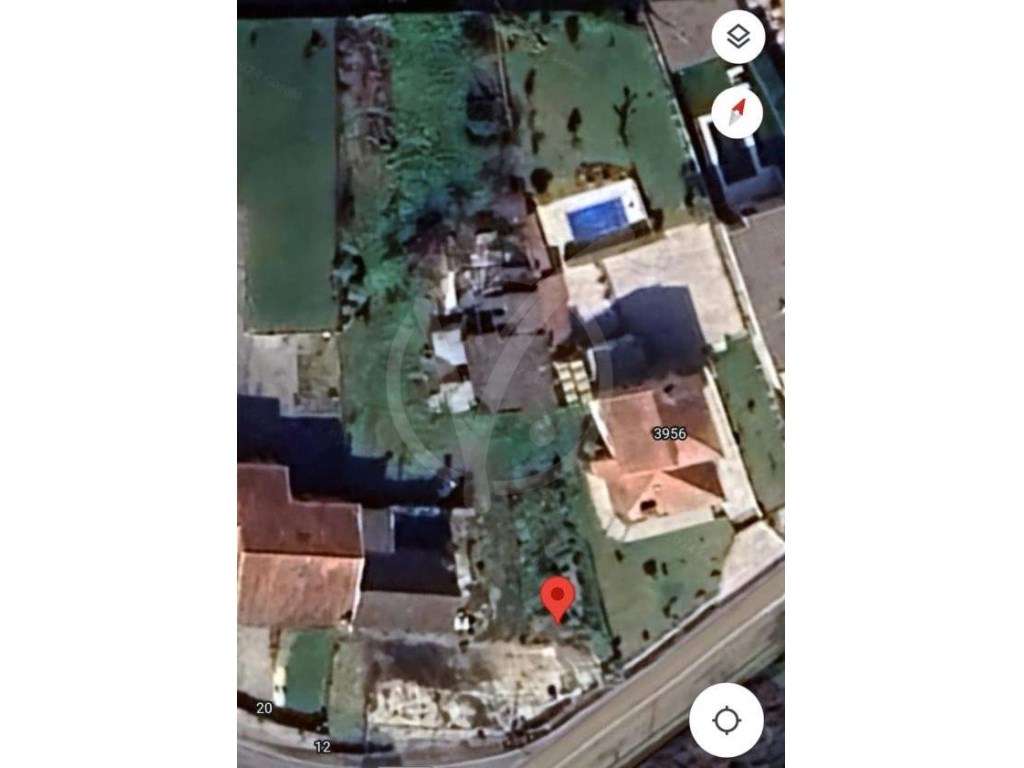Tap the compass to reset orientation
This screenshot has height=768, width=1024.
click(x=738, y=113)
